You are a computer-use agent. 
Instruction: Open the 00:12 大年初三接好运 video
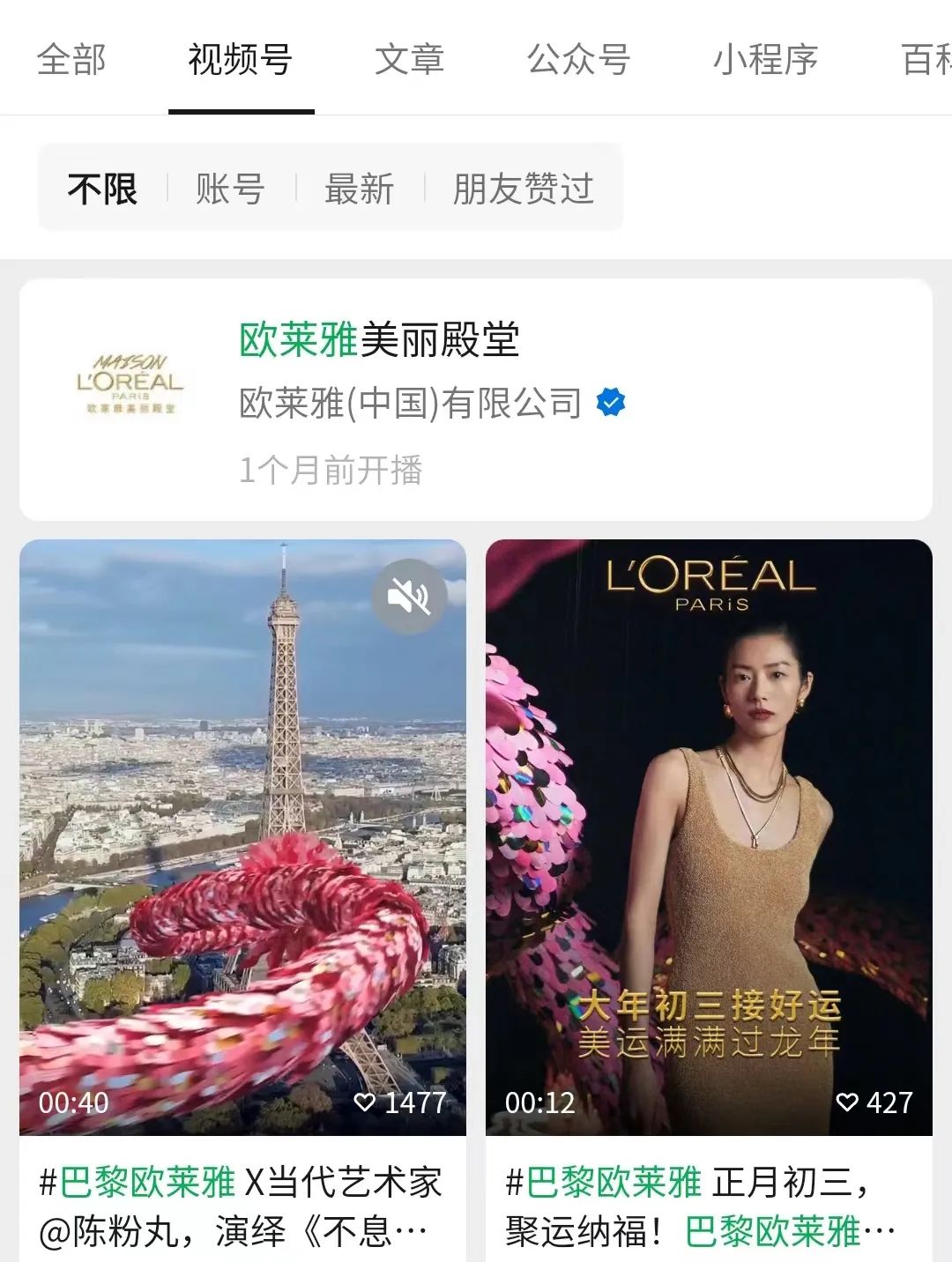click(x=709, y=837)
